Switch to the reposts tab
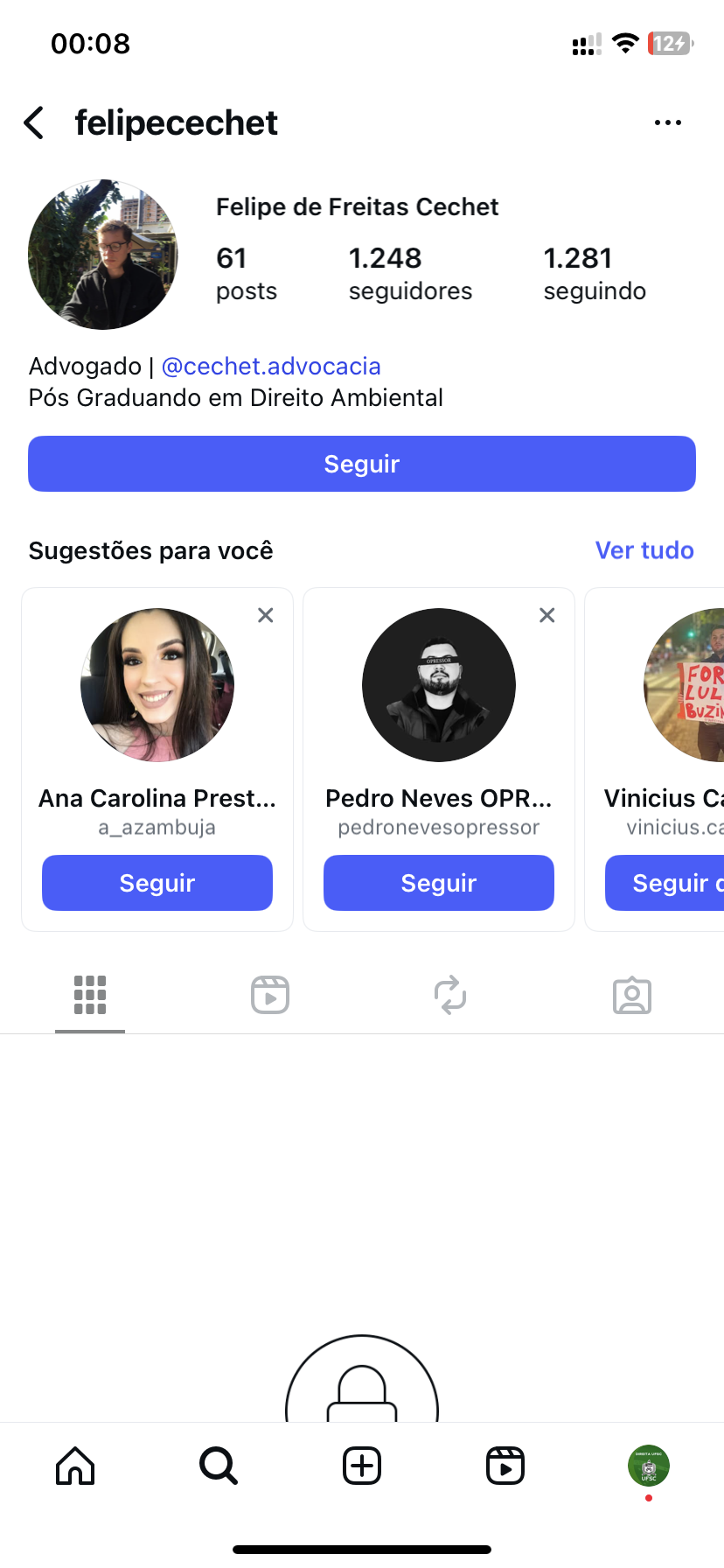Image resolution: width=724 pixels, height=1568 pixels. coord(450,996)
